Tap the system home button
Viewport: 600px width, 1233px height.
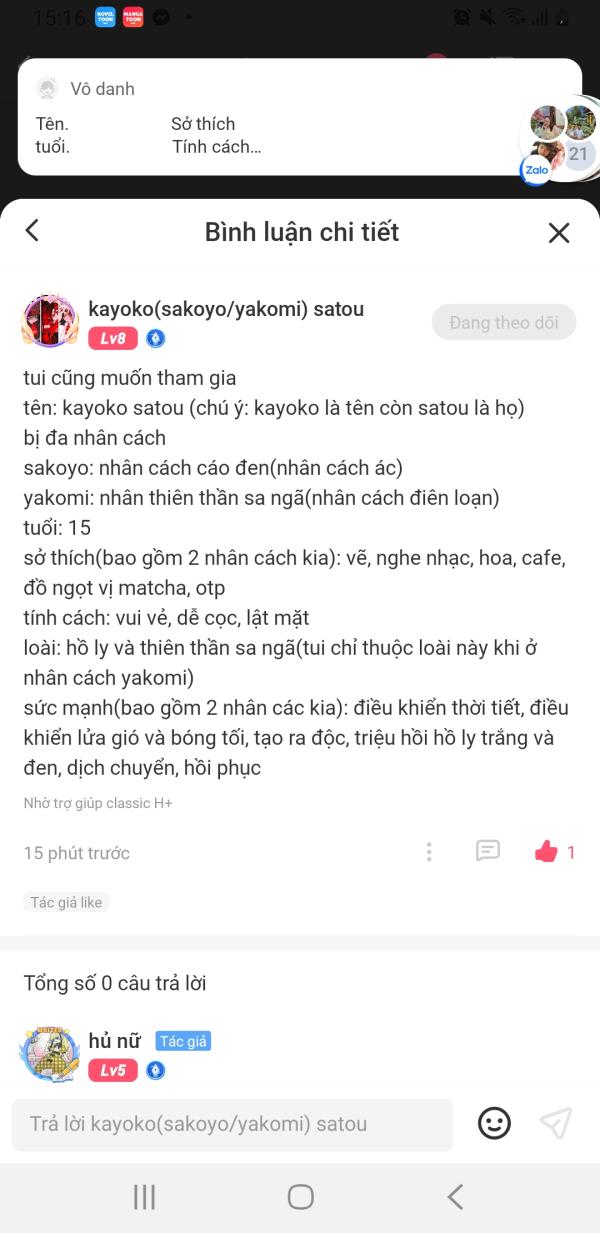300,1197
